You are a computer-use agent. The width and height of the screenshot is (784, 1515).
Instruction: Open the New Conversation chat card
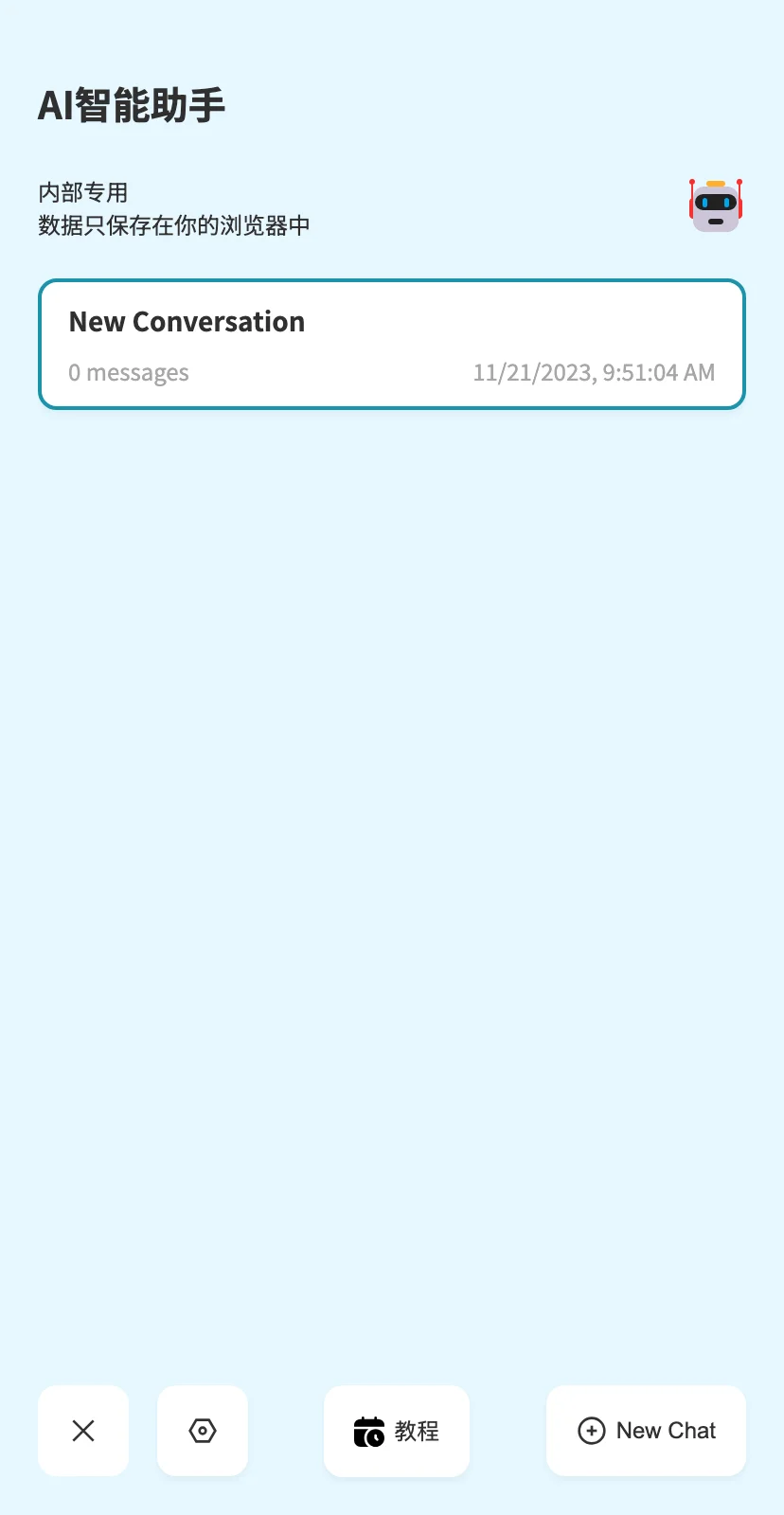392,345
